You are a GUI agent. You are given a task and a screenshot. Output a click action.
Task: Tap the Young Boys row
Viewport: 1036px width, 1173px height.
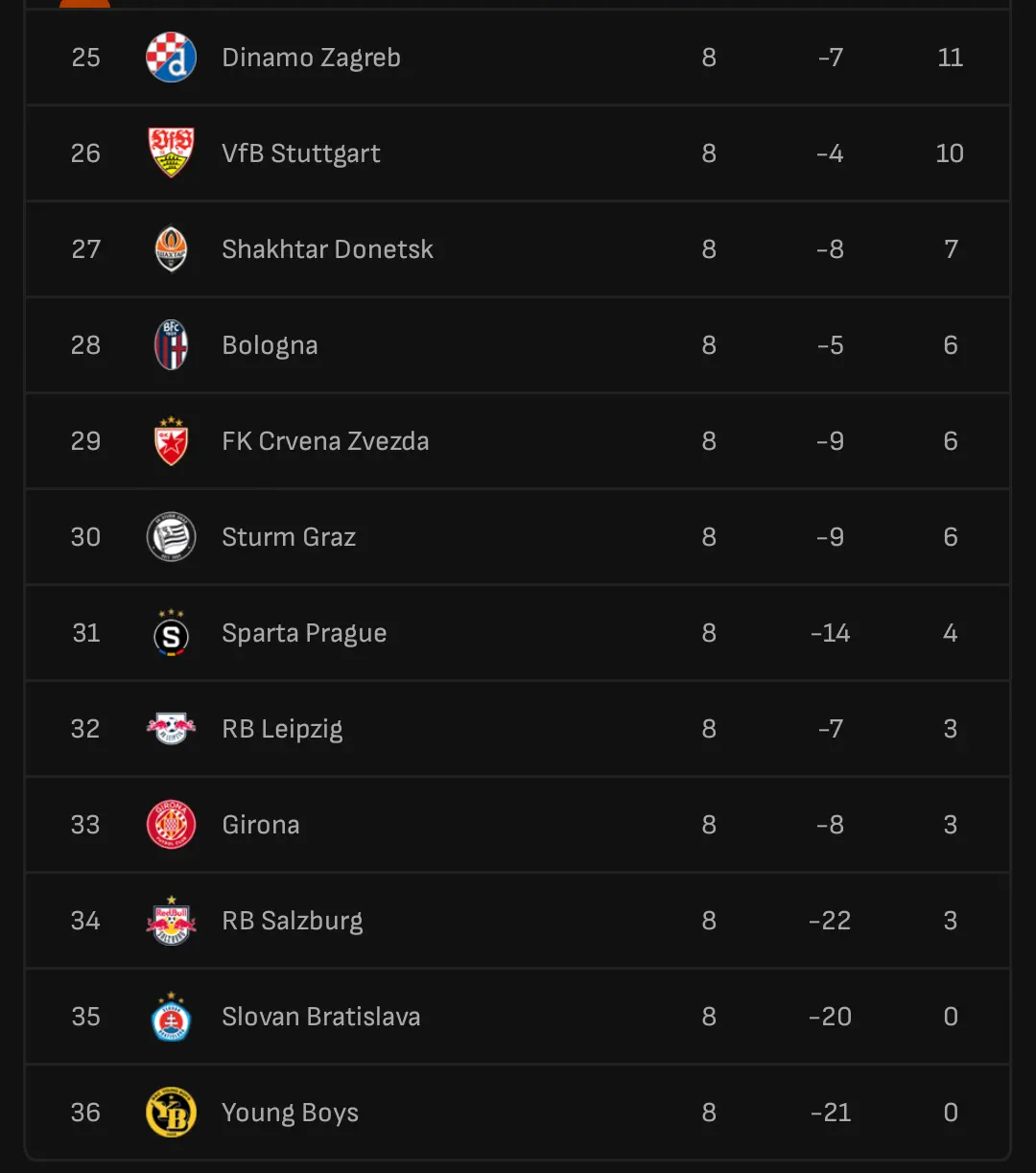[290, 1113]
